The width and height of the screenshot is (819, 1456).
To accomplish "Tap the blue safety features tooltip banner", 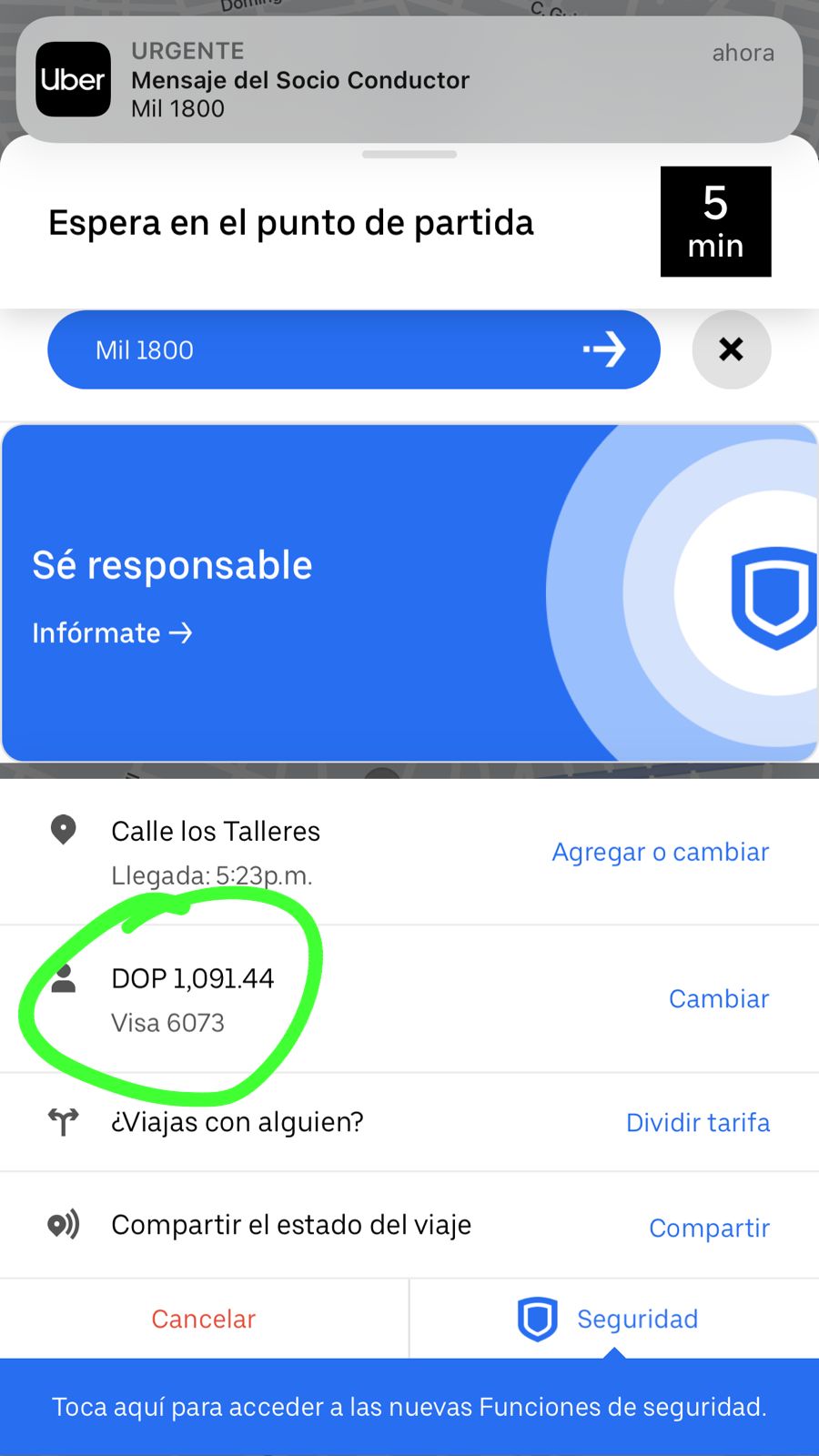I will 409,1407.
